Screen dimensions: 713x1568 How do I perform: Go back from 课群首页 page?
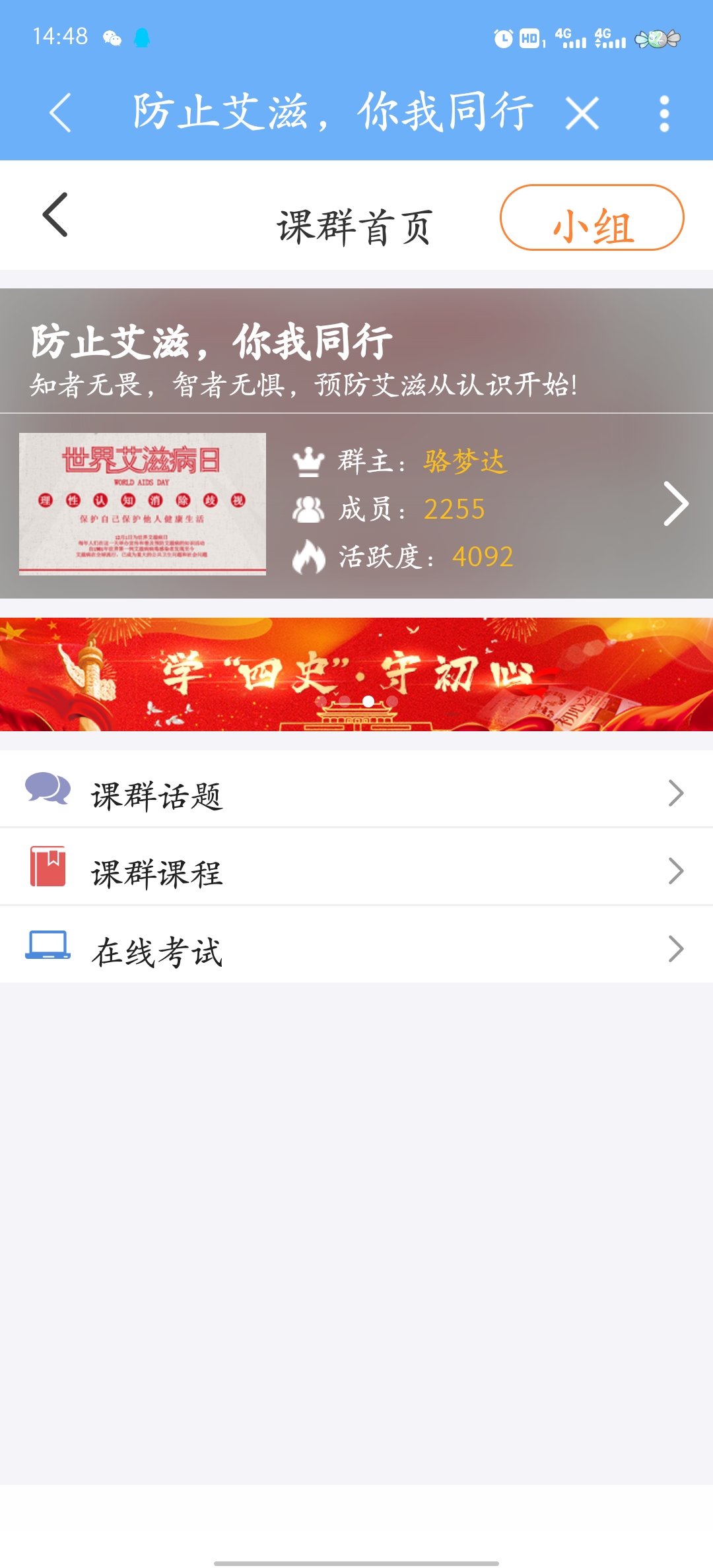pos(55,215)
